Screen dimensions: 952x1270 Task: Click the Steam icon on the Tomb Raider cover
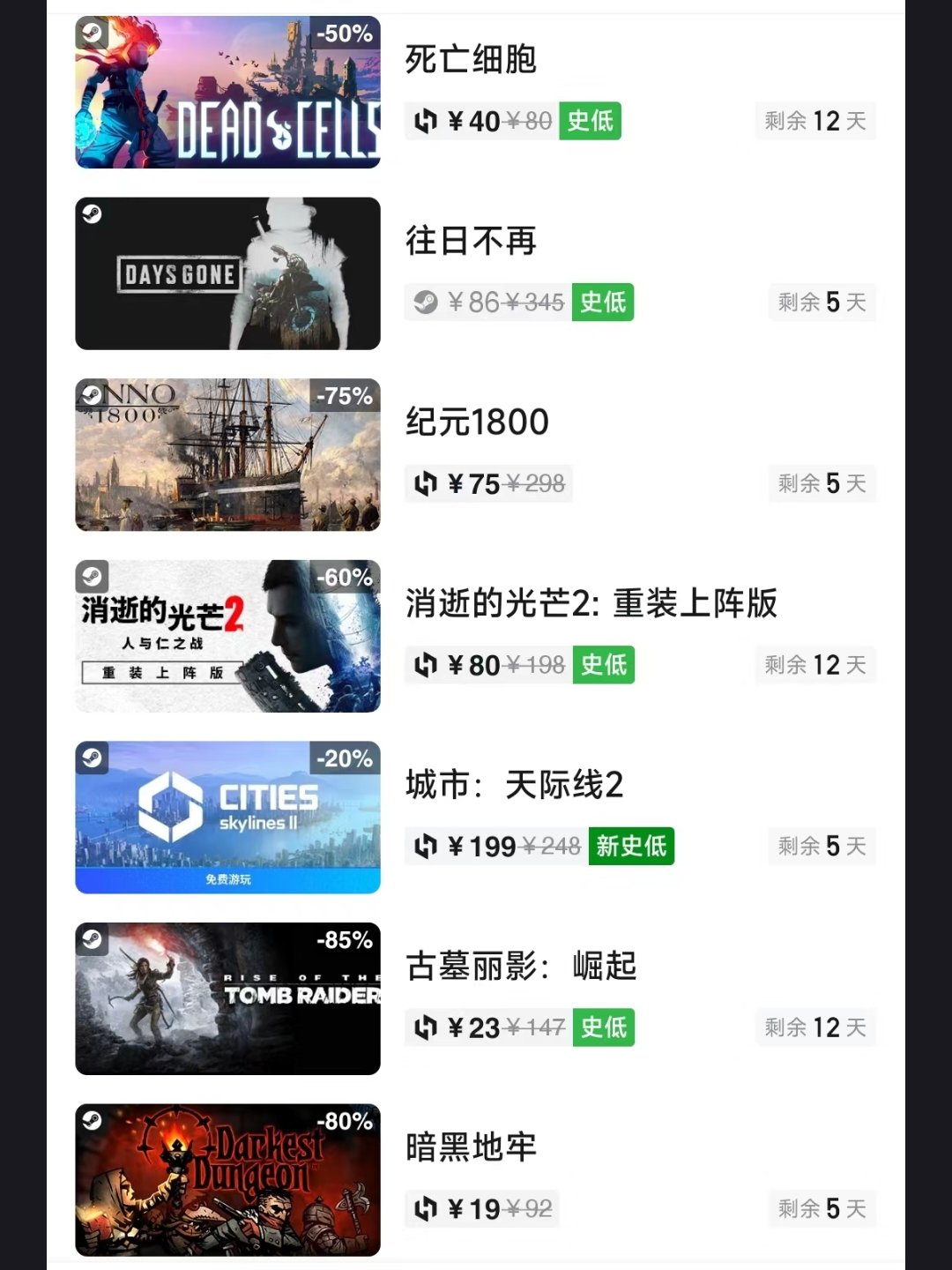tap(91, 940)
